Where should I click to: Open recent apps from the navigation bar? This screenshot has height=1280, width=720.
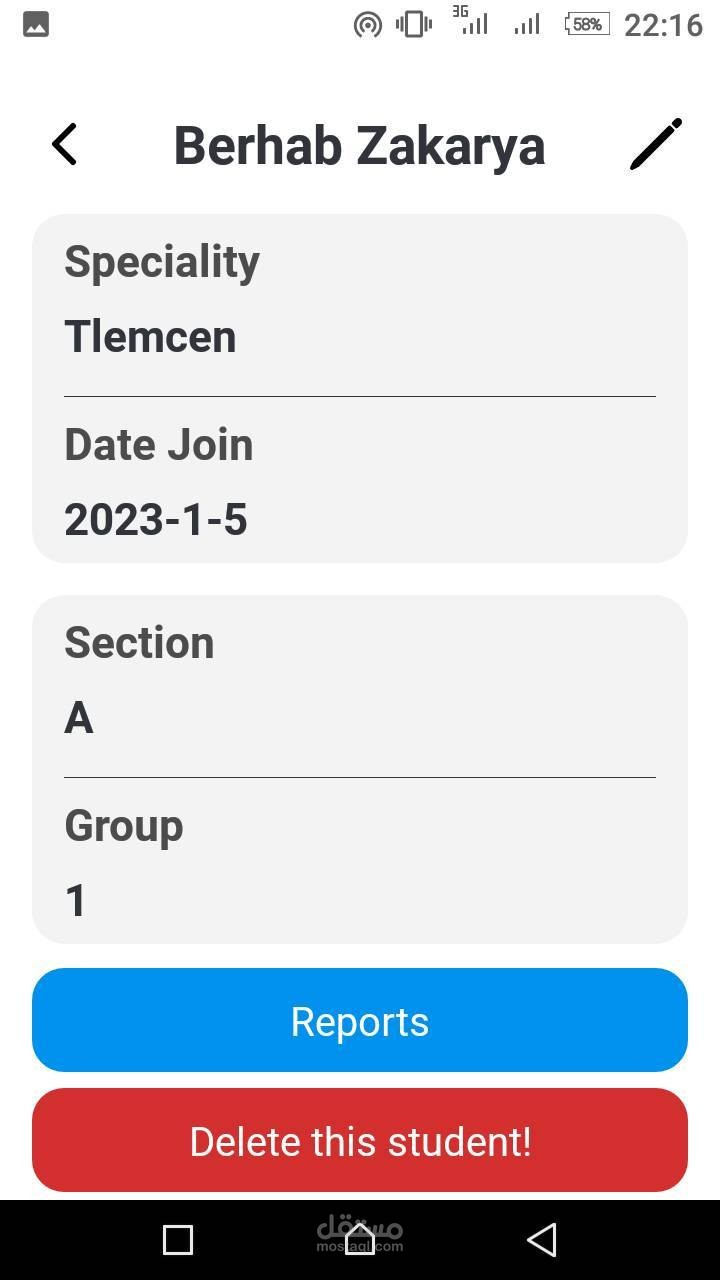tap(178, 1240)
